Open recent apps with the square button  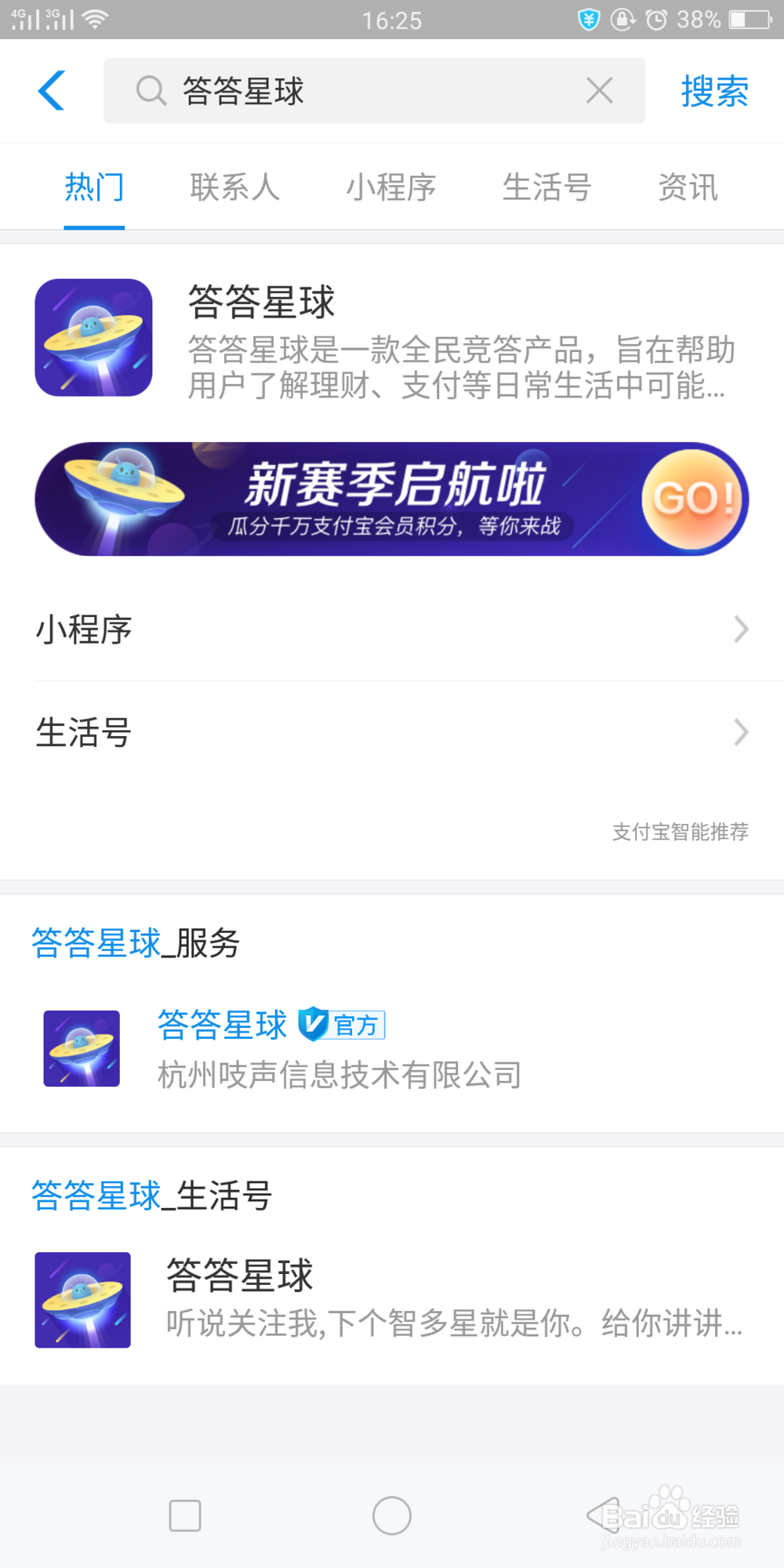[185, 1515]
